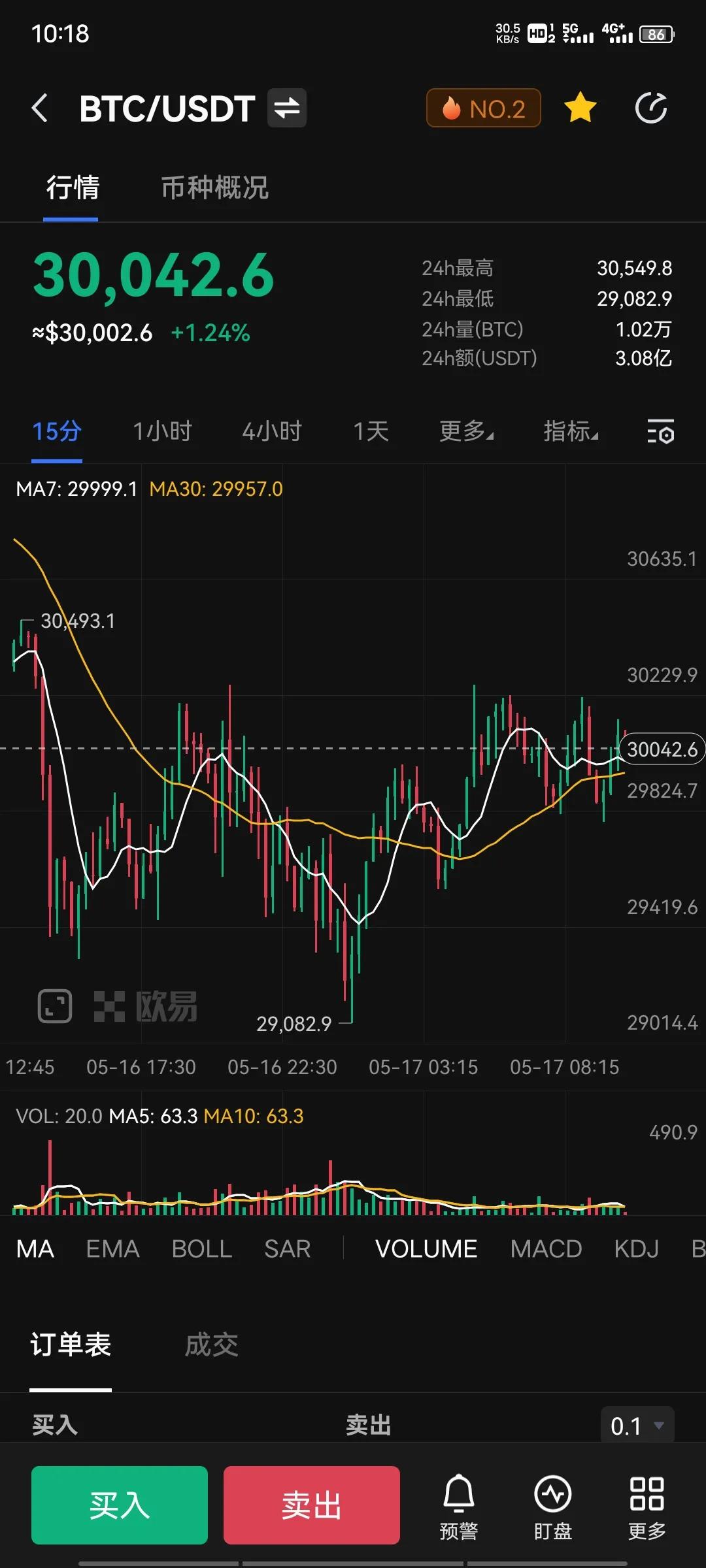Open chart display settings icon beside 指标

pos(660,432)
